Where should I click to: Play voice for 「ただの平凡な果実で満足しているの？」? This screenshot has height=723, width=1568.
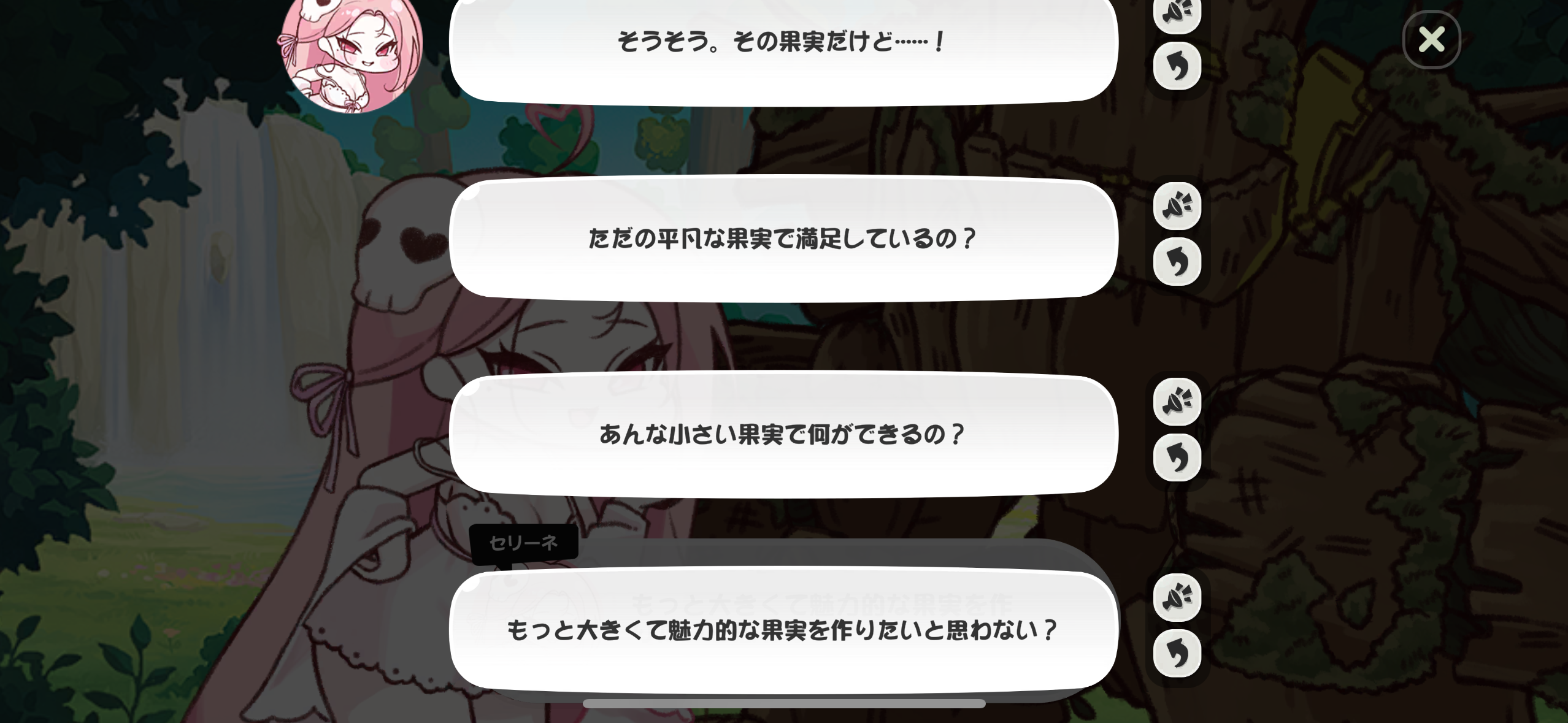1177,206
